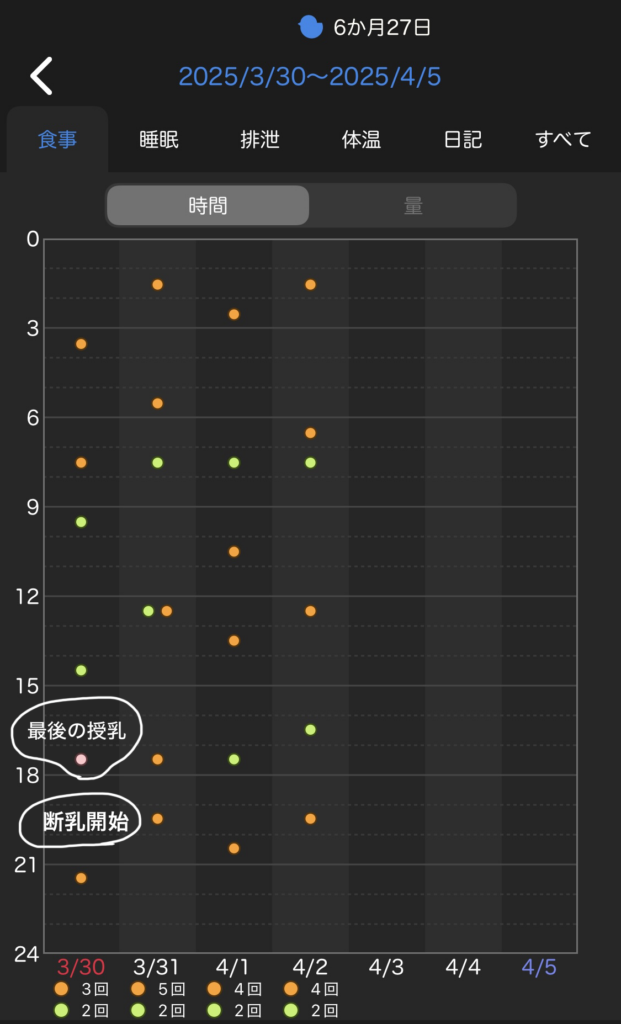View the すべて tab
The width and height of the screenshot is (621, 1024).
point(563,140)
